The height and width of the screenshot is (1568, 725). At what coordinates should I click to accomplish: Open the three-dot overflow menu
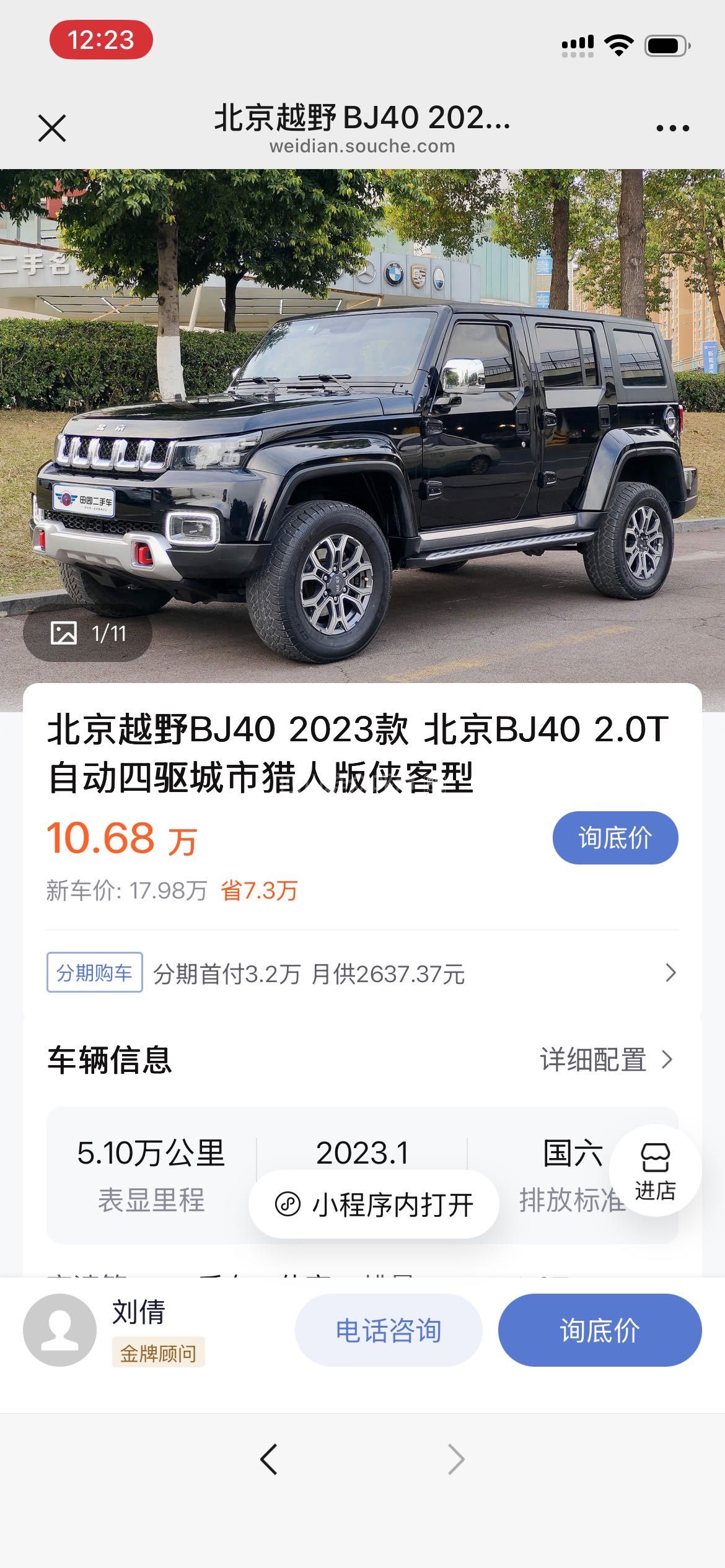[672, 128]
